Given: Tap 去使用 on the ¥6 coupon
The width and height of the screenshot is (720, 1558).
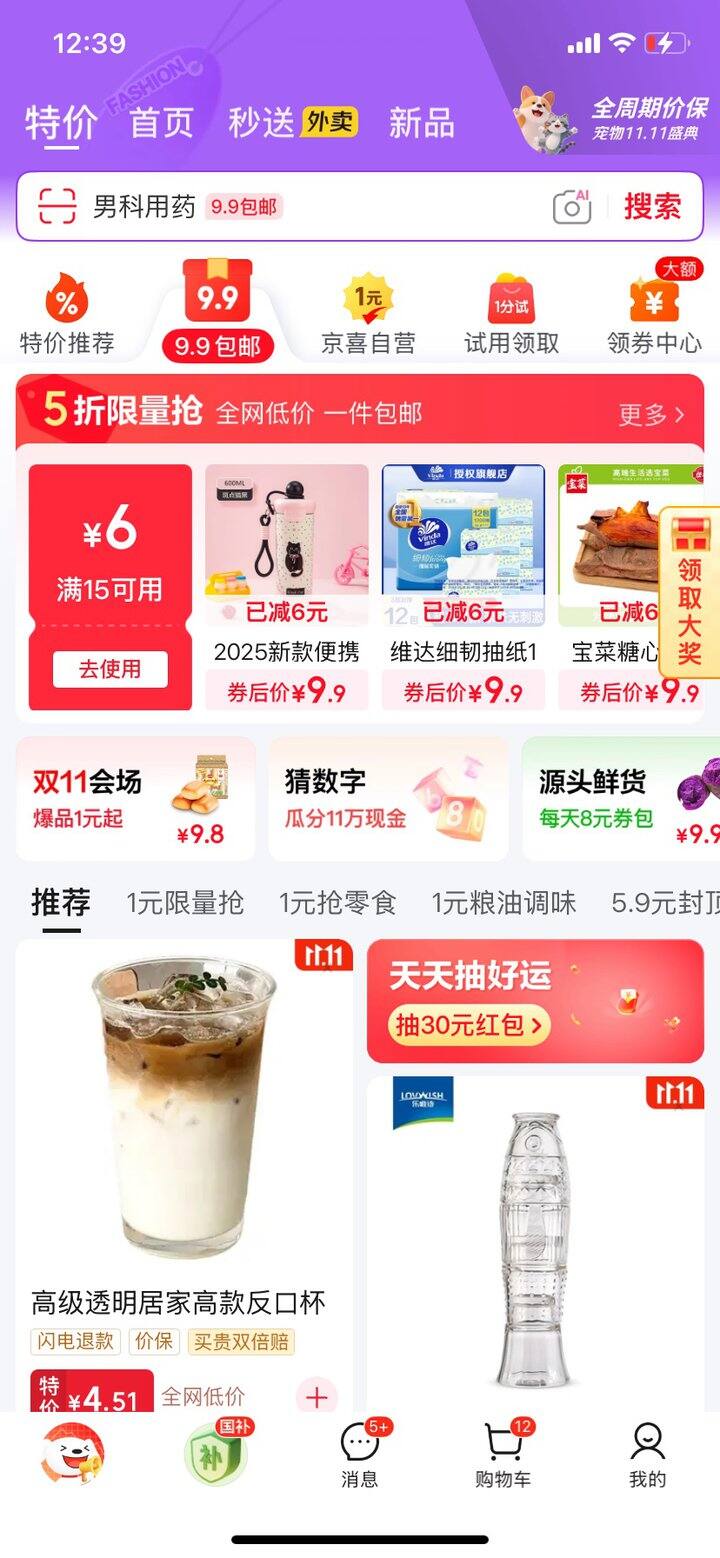Looking at the screenshot, I should point(110,669).
